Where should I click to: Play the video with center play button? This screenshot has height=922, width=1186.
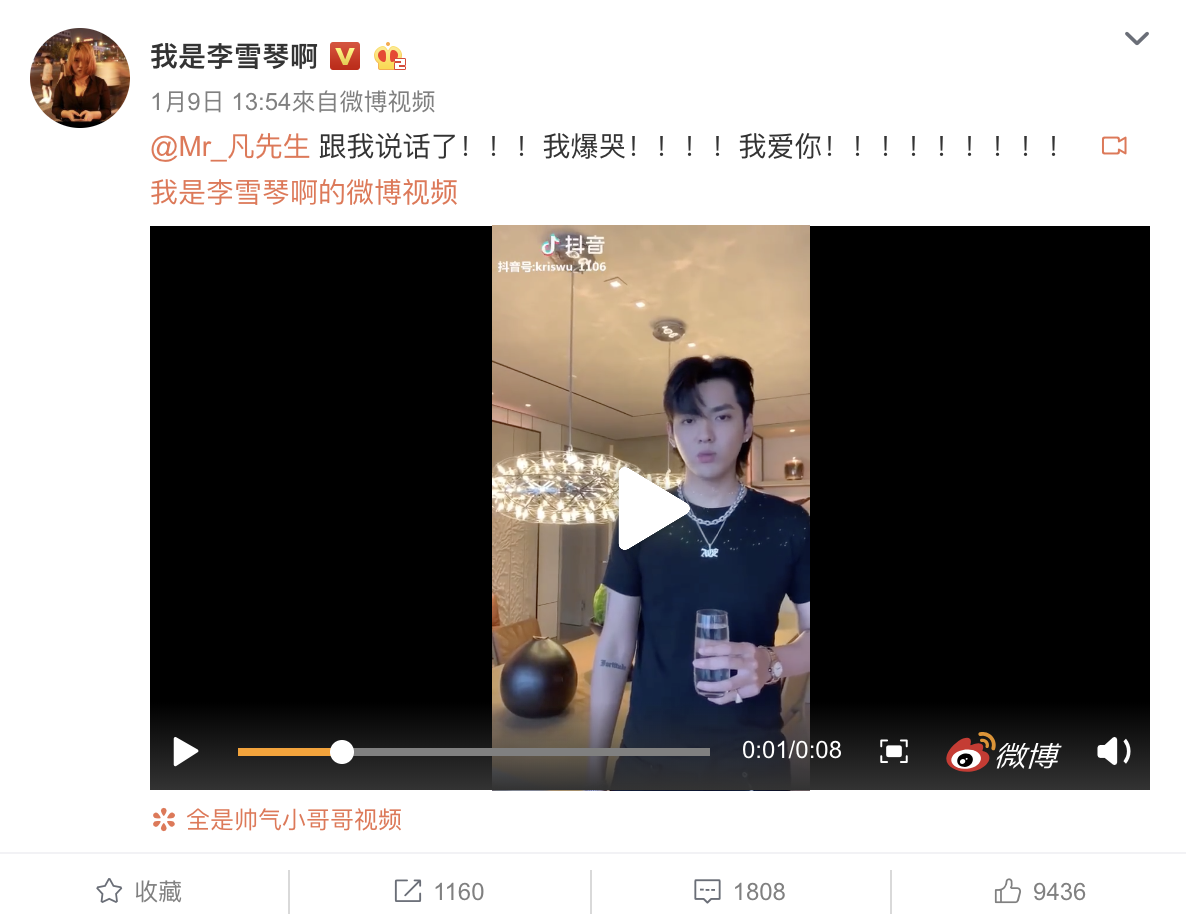coord(650,508)
